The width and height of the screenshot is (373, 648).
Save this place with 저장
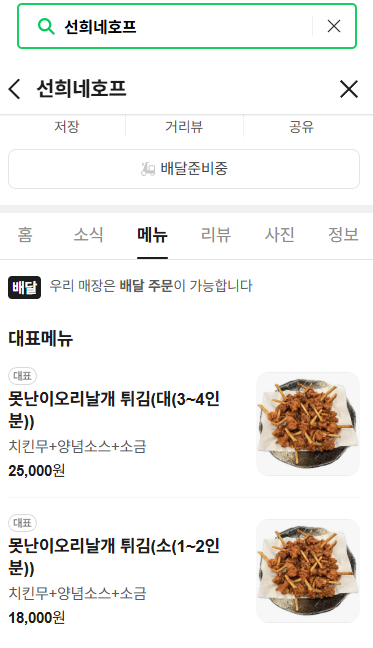[x=66, y=126]
